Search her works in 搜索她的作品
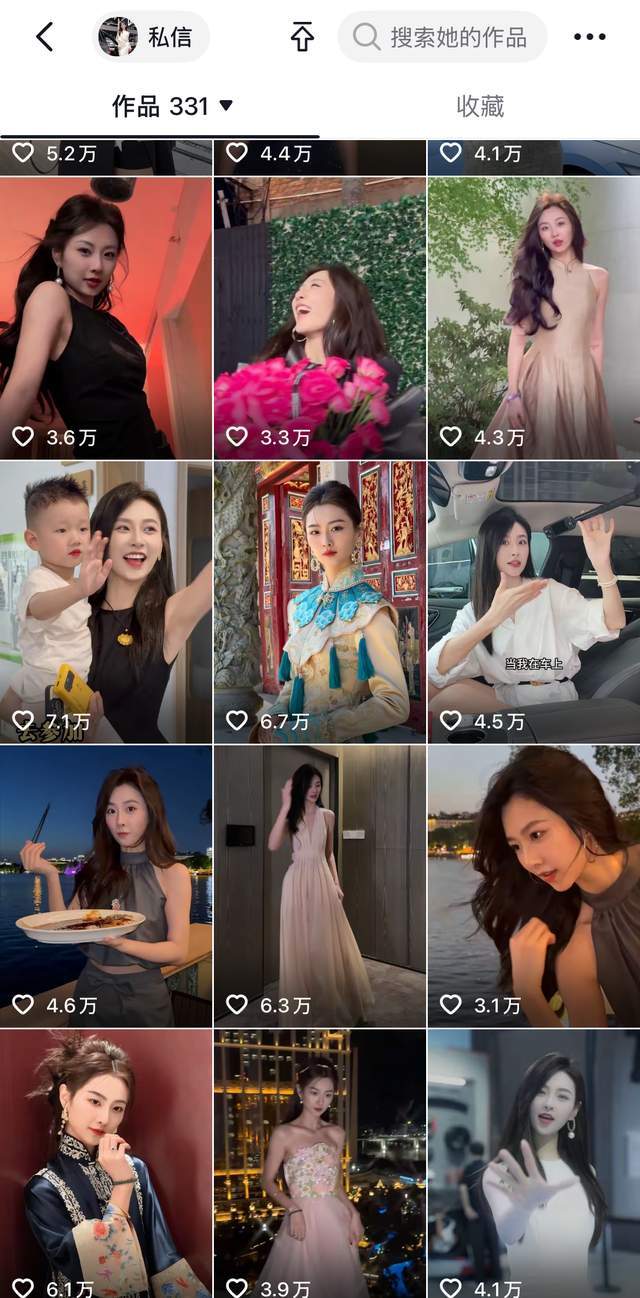This screenshot has width=640, height=1298. click(x=443, y=37)
